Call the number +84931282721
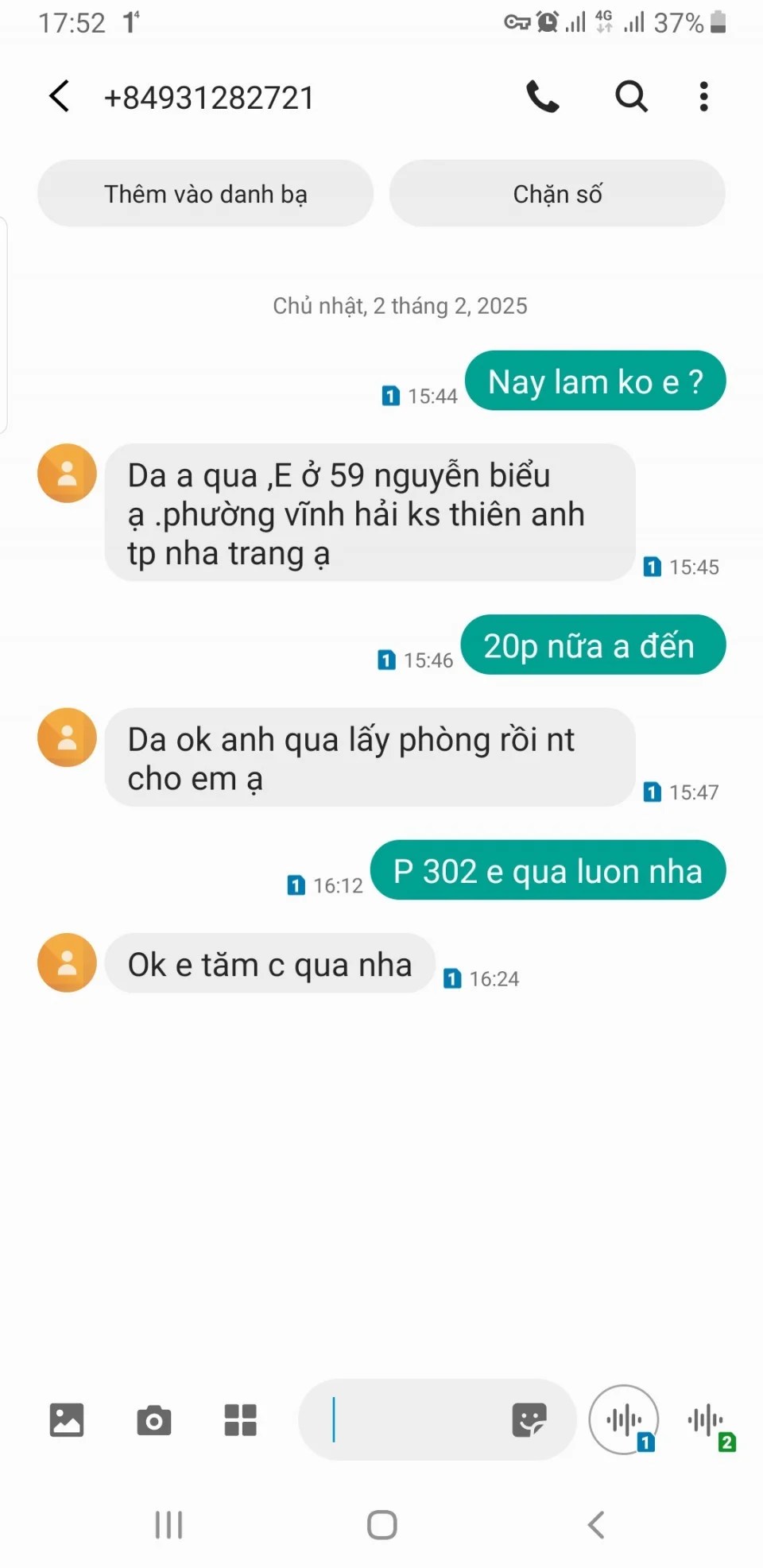Image resolution: width=763 pixels, height=1568 pixels. pyautogui.click(x=543, y=97)
